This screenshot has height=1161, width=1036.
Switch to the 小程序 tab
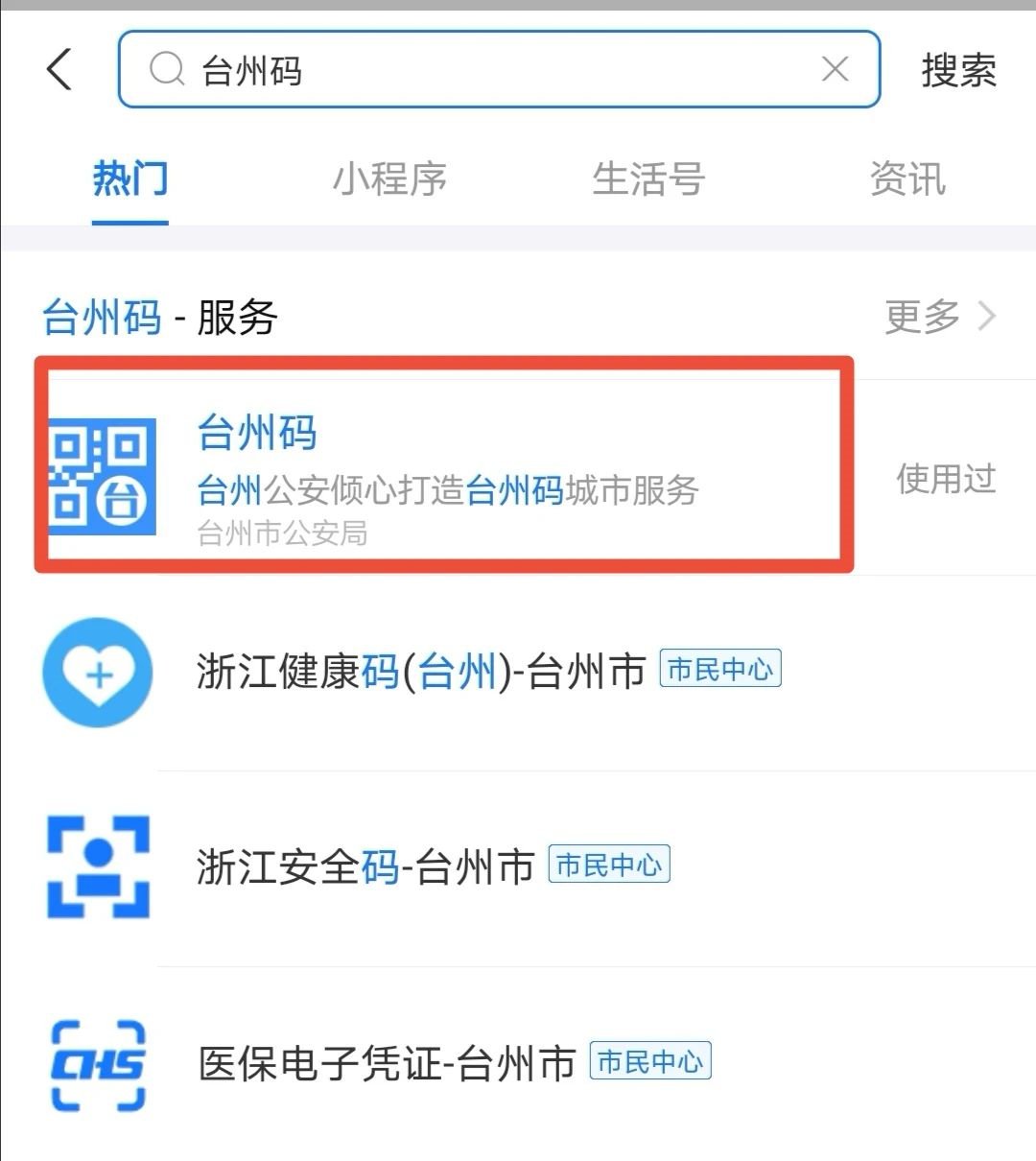point(389,179)
